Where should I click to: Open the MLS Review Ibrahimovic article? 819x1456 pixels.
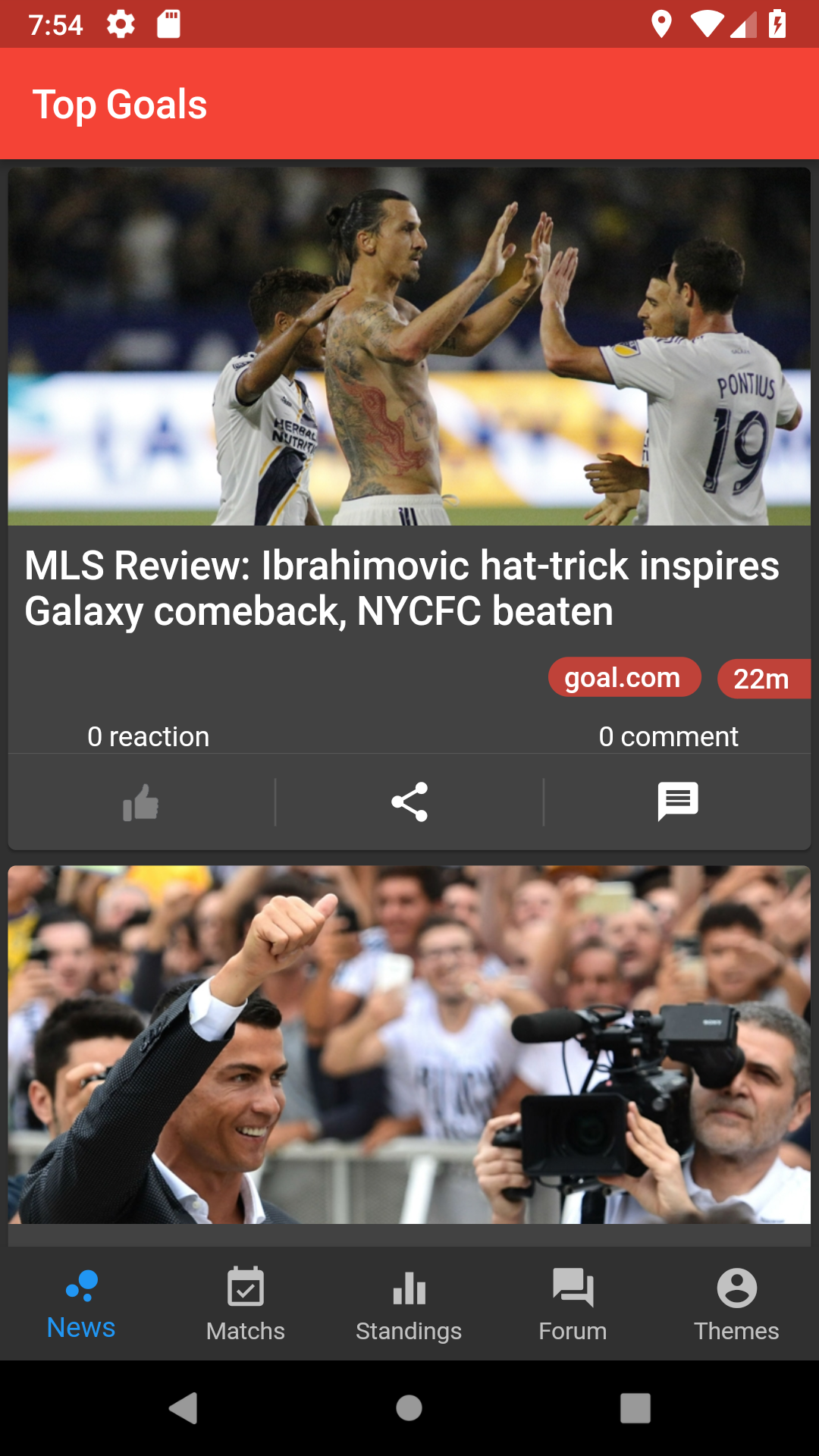[x=402, y=588]
